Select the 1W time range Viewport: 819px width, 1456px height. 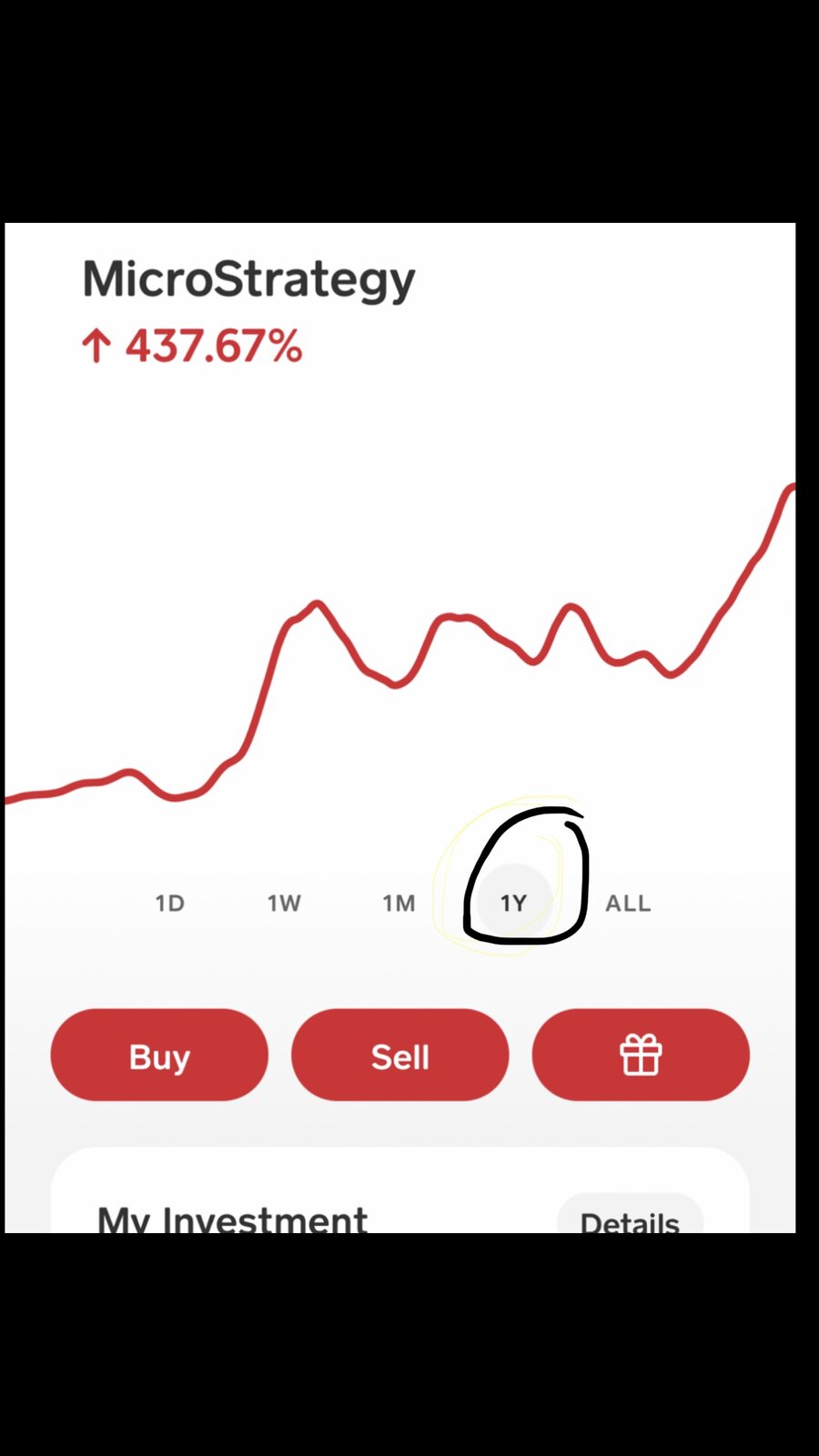[x=284, y=903]
